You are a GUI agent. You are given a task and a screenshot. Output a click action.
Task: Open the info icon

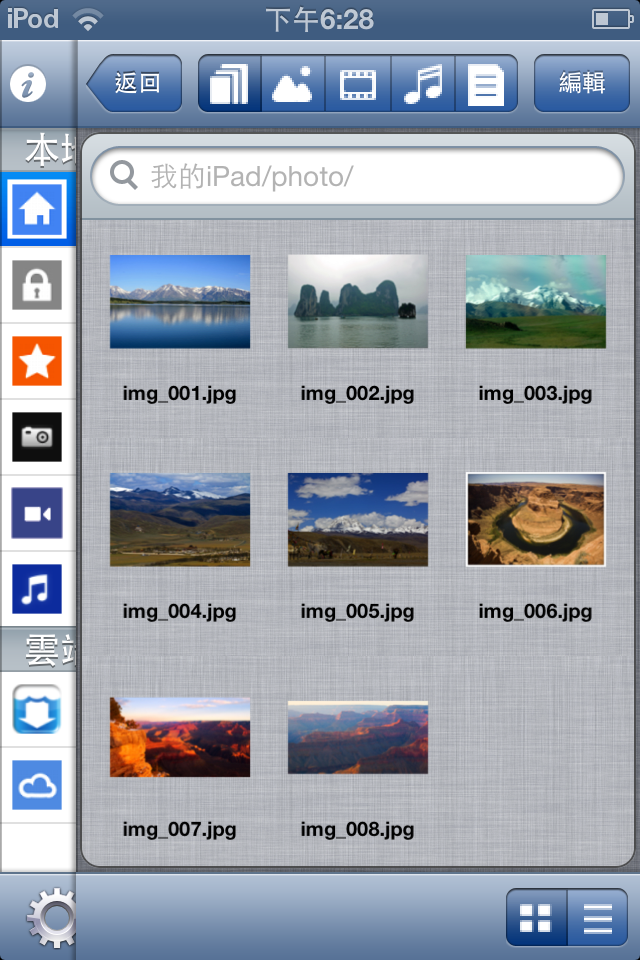tap(28, 85)
